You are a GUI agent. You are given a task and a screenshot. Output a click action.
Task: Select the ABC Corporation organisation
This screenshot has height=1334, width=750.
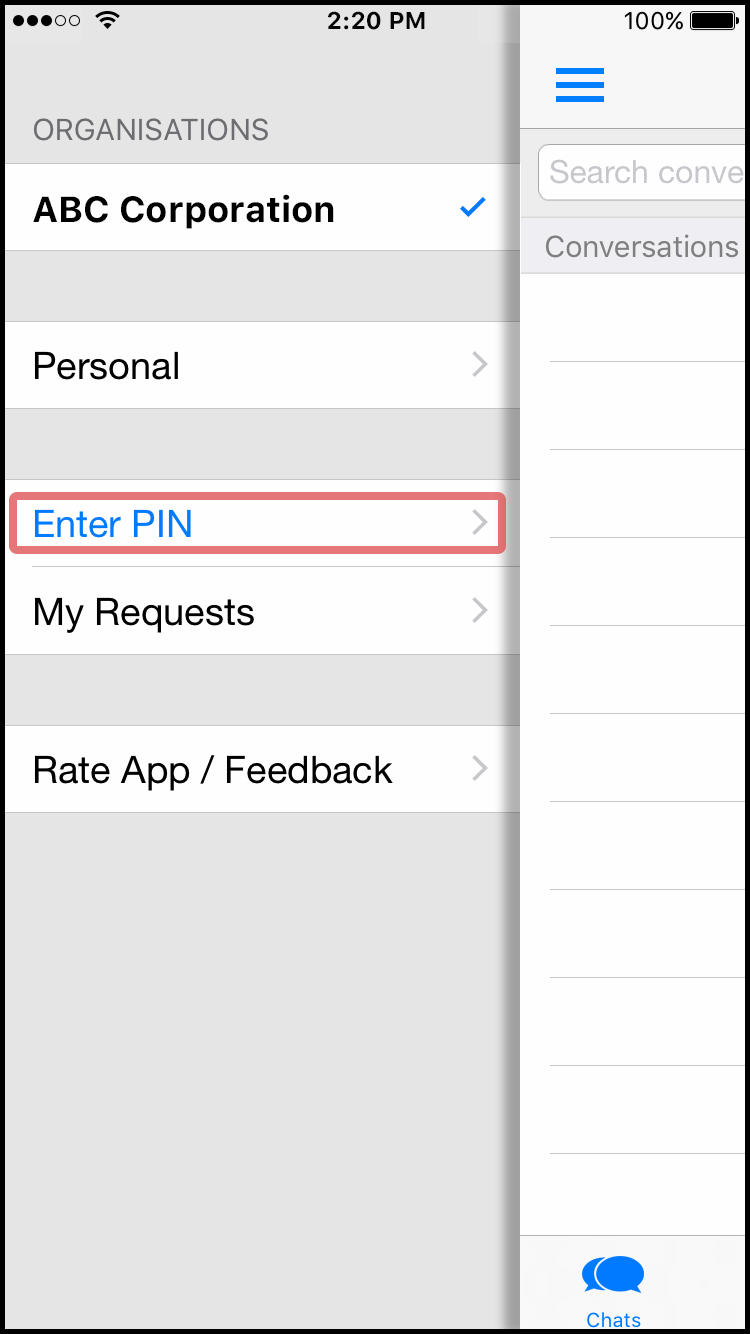coord(262,208)
